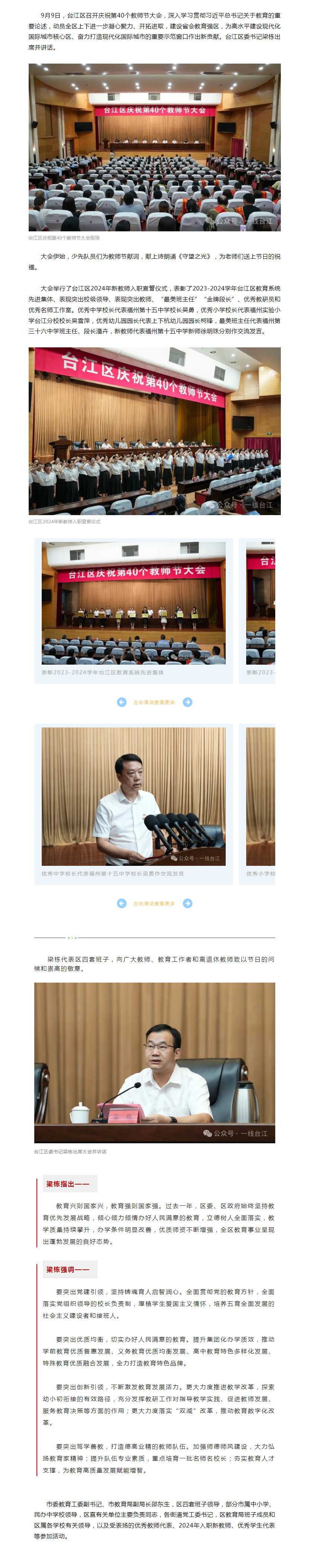Tap right arrow under the advanced collectives carousel
Viewport: 311px width, 1568px height.
[187, 702]
